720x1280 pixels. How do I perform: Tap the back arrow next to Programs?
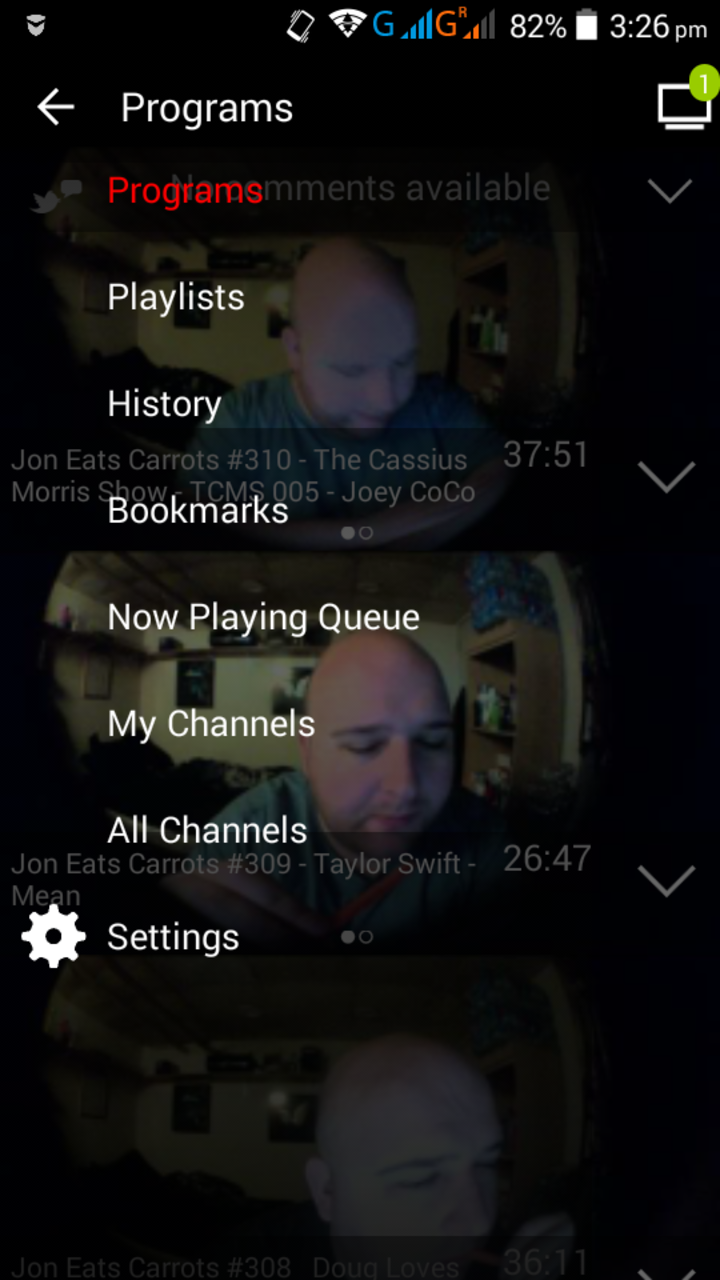point(56,107)
